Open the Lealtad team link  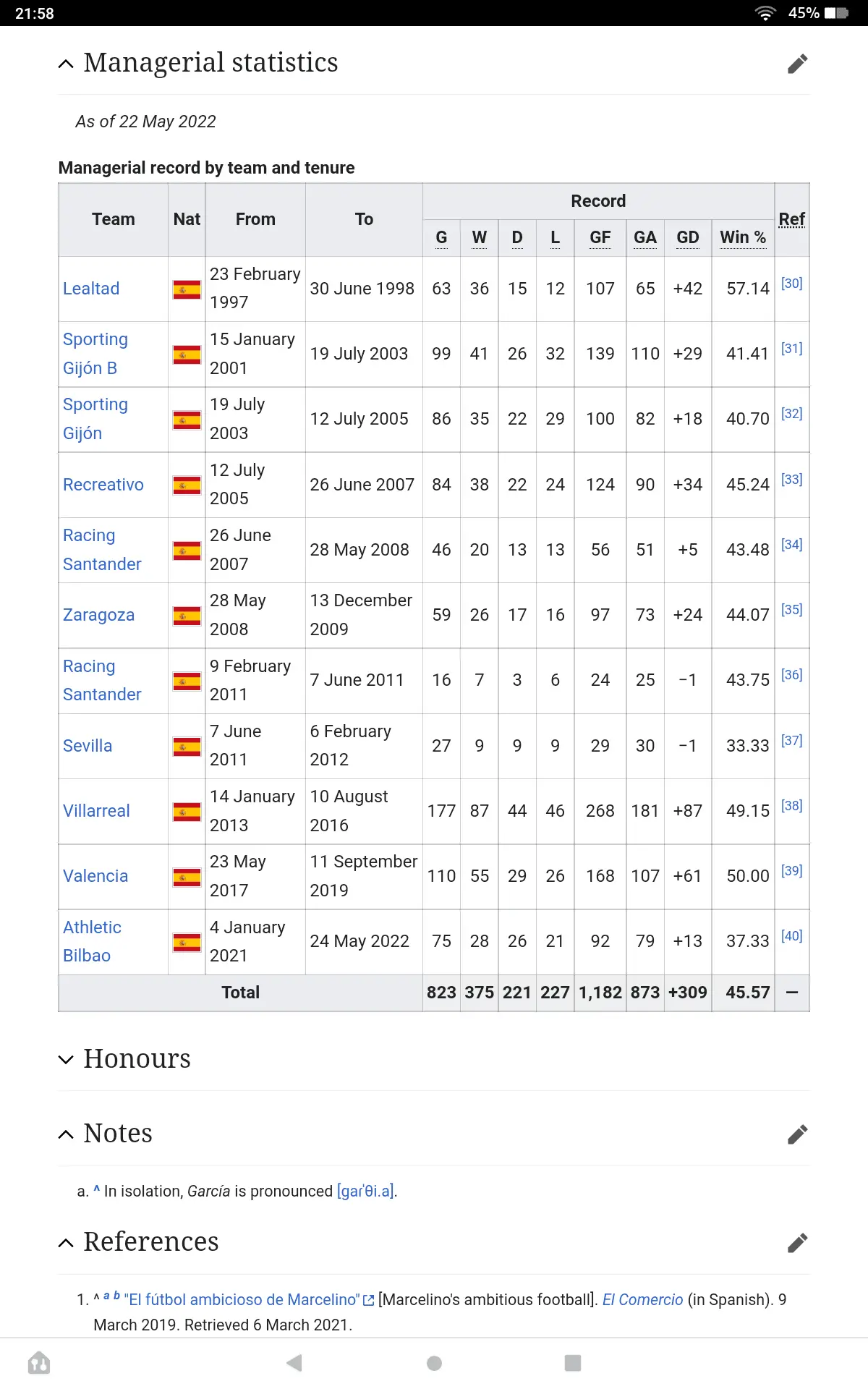[91, 289]
